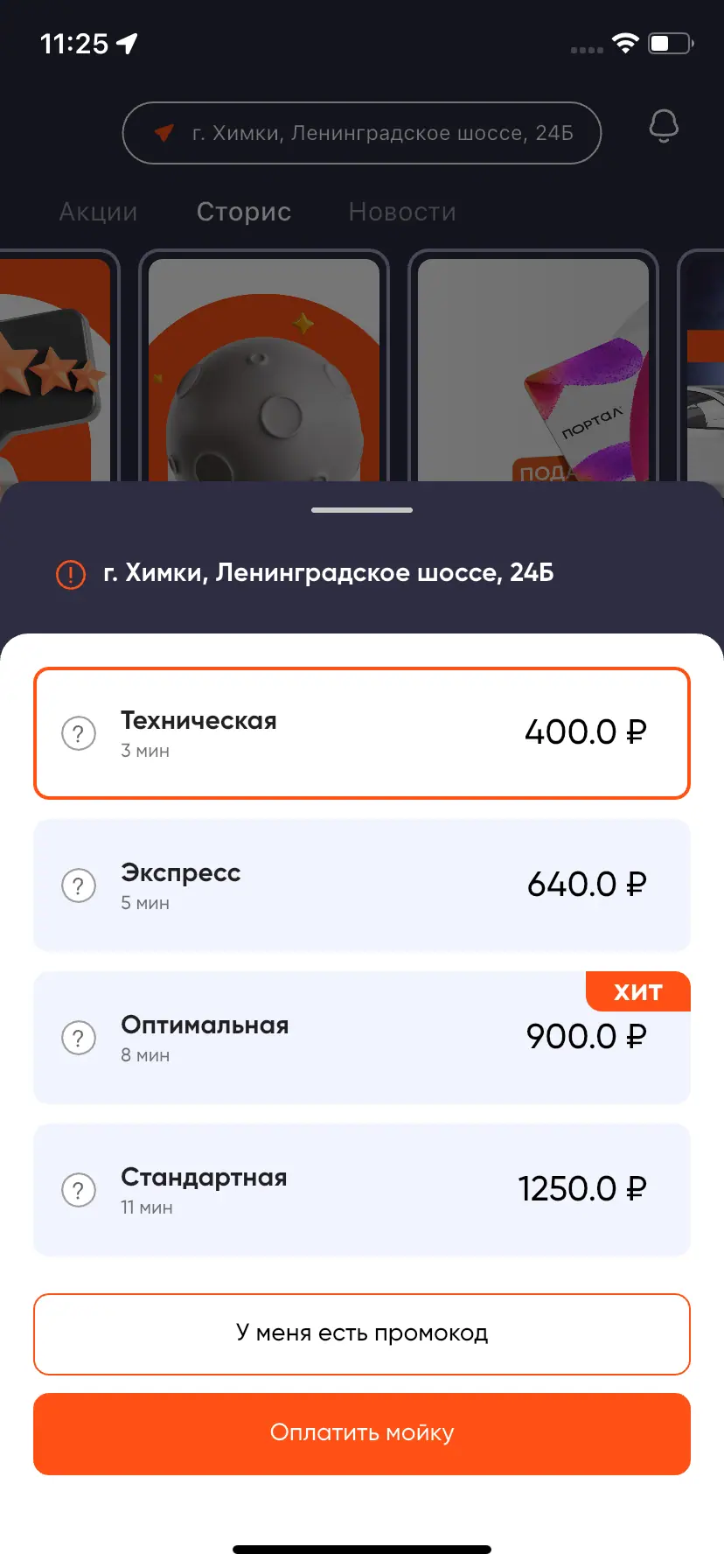724x1568 pixels.
Task: Tap the alert icon next to the address
Action: click(71, 574)
